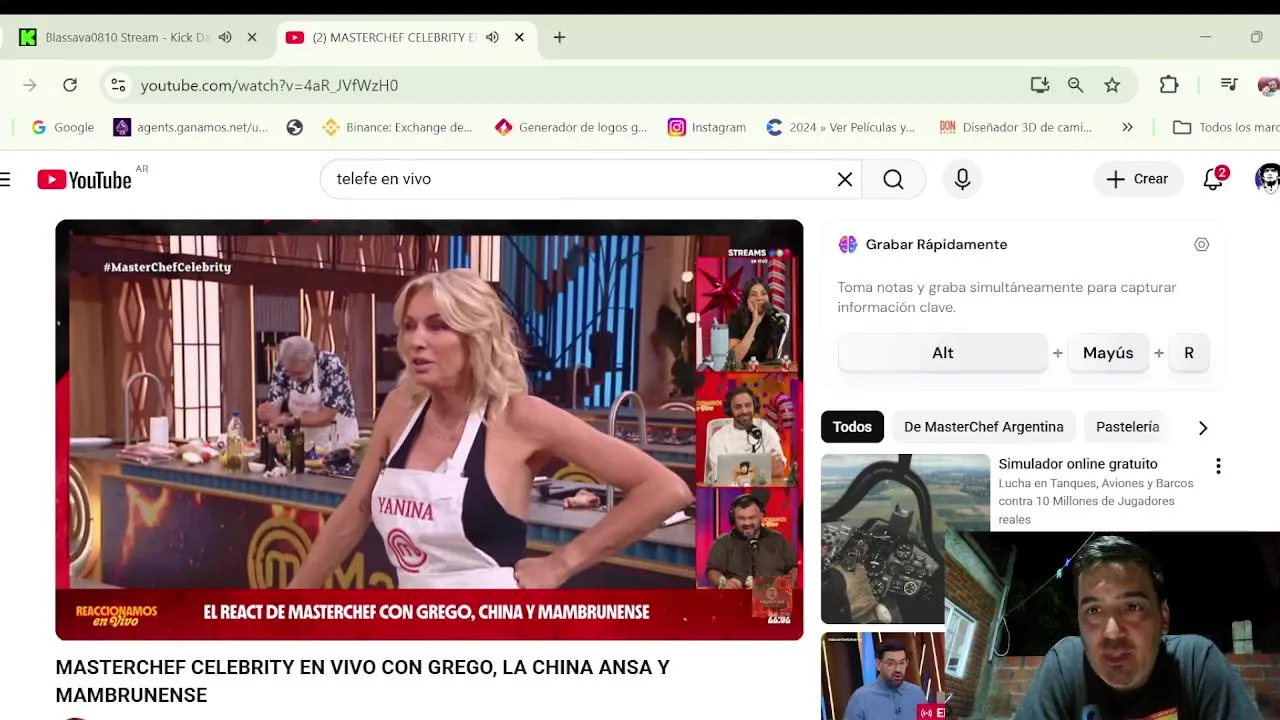Submit the search with the magnifier button
Viewport: 1280px width, 720px height.
click(x=893, y=179)
